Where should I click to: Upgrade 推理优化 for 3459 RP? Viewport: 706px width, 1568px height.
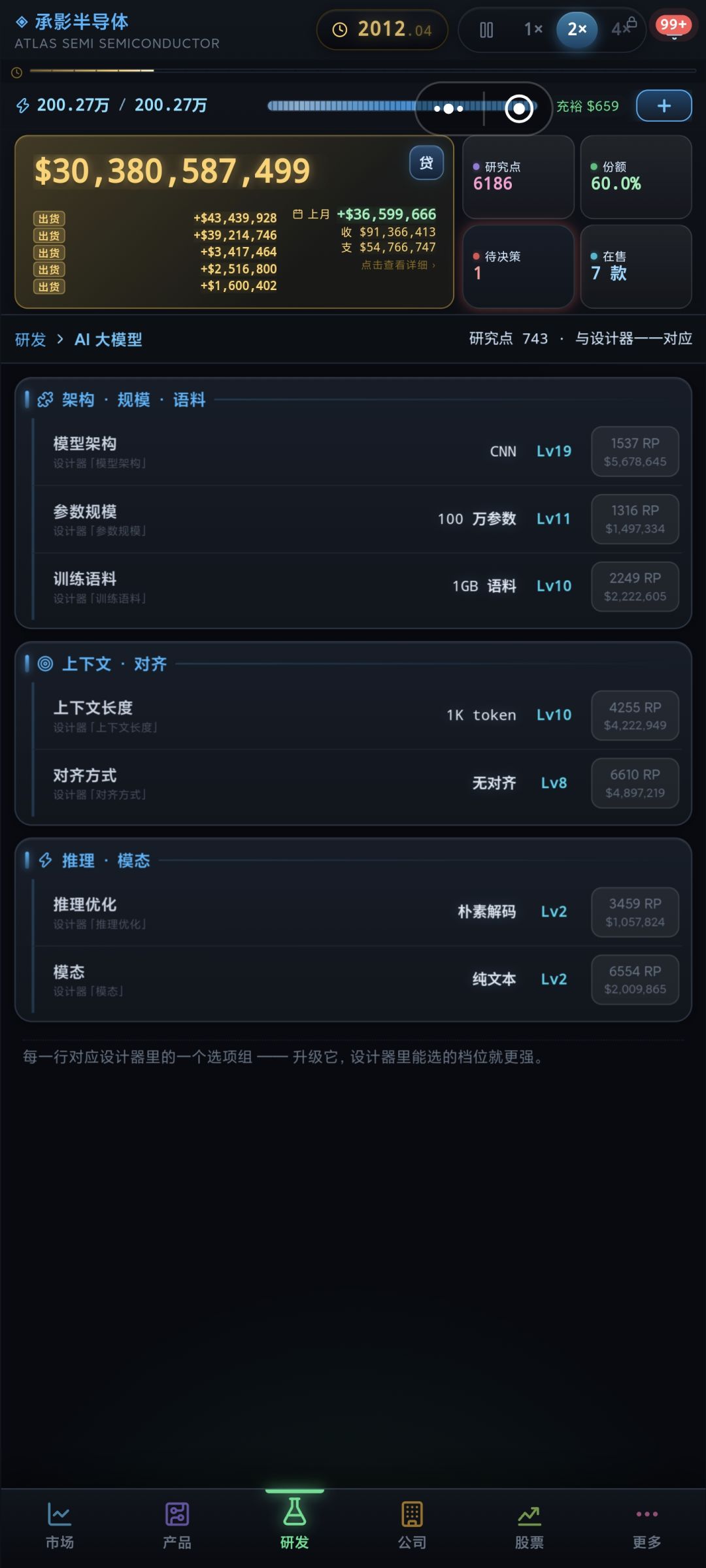click(x=635, y=912)
